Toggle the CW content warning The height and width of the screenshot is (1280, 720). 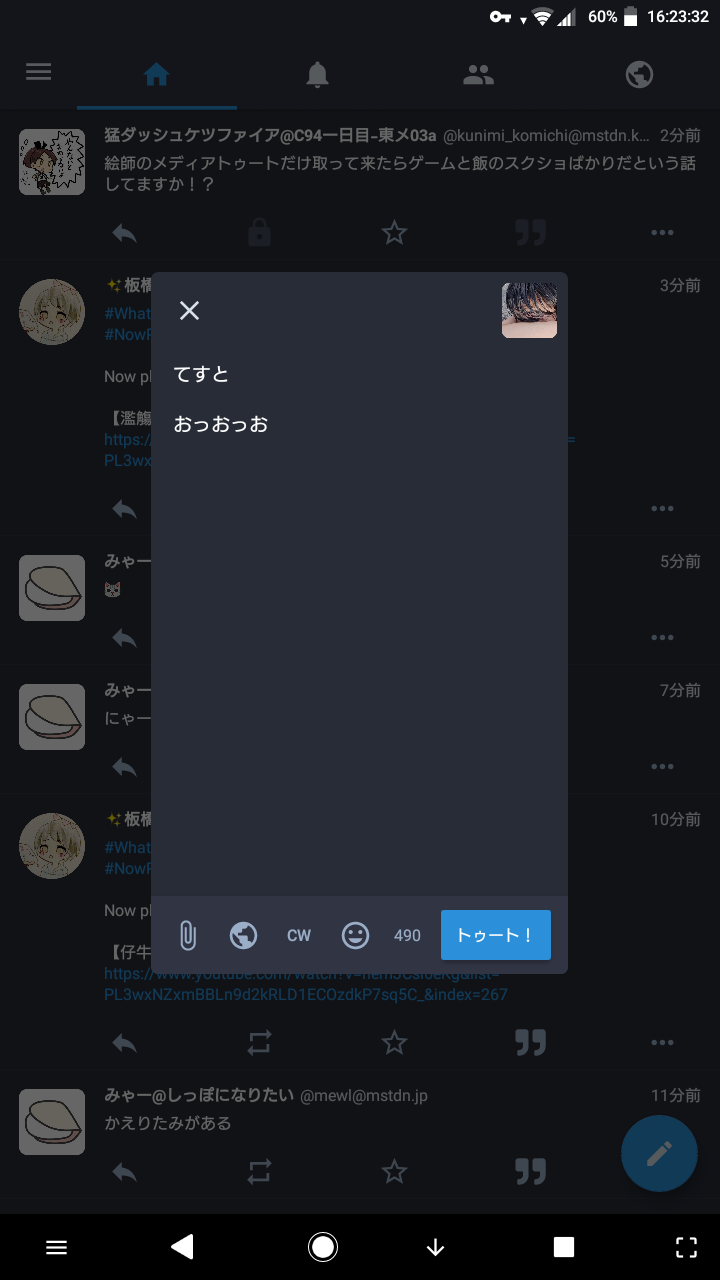click(x=299, y=935)
